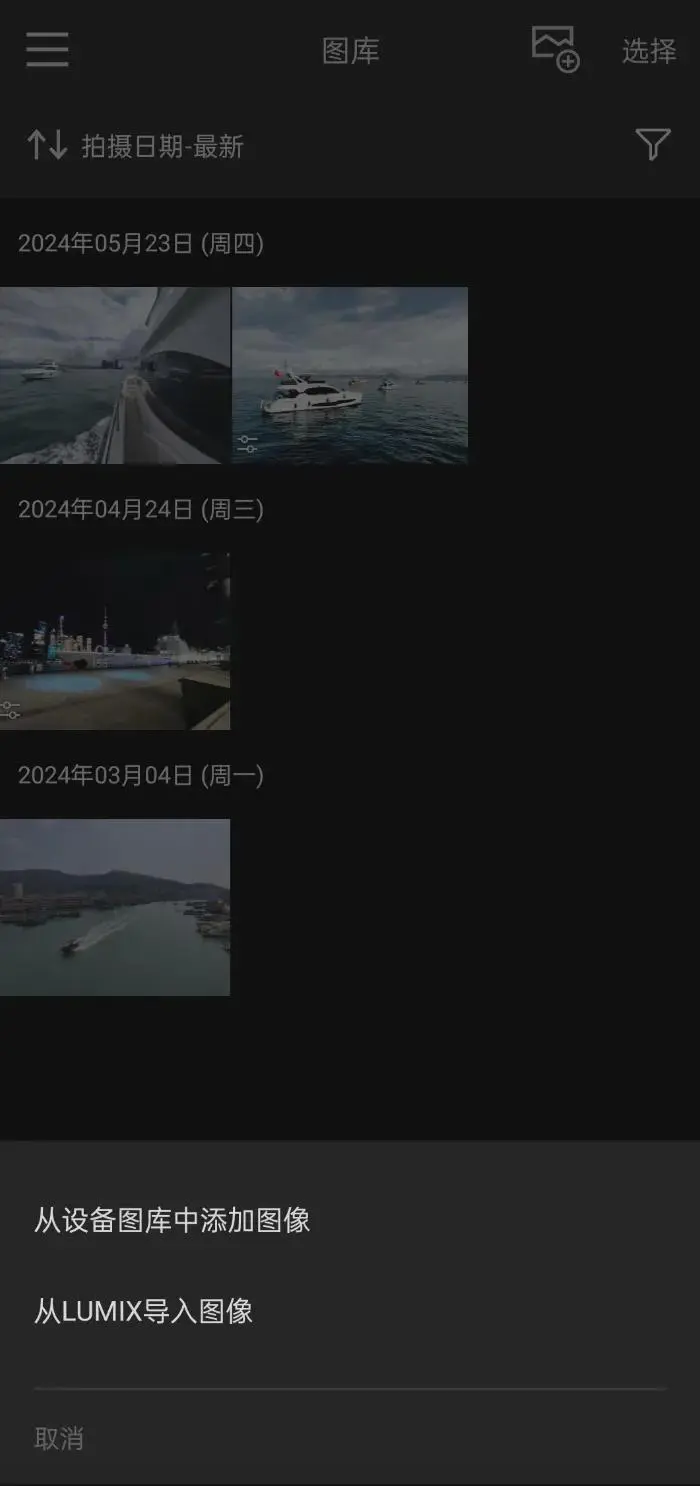Image resolution: width=700 pixels, height=1486 pixels.
Task: Change sort order 拍摄日期-最新
Action: coord(136,146)
